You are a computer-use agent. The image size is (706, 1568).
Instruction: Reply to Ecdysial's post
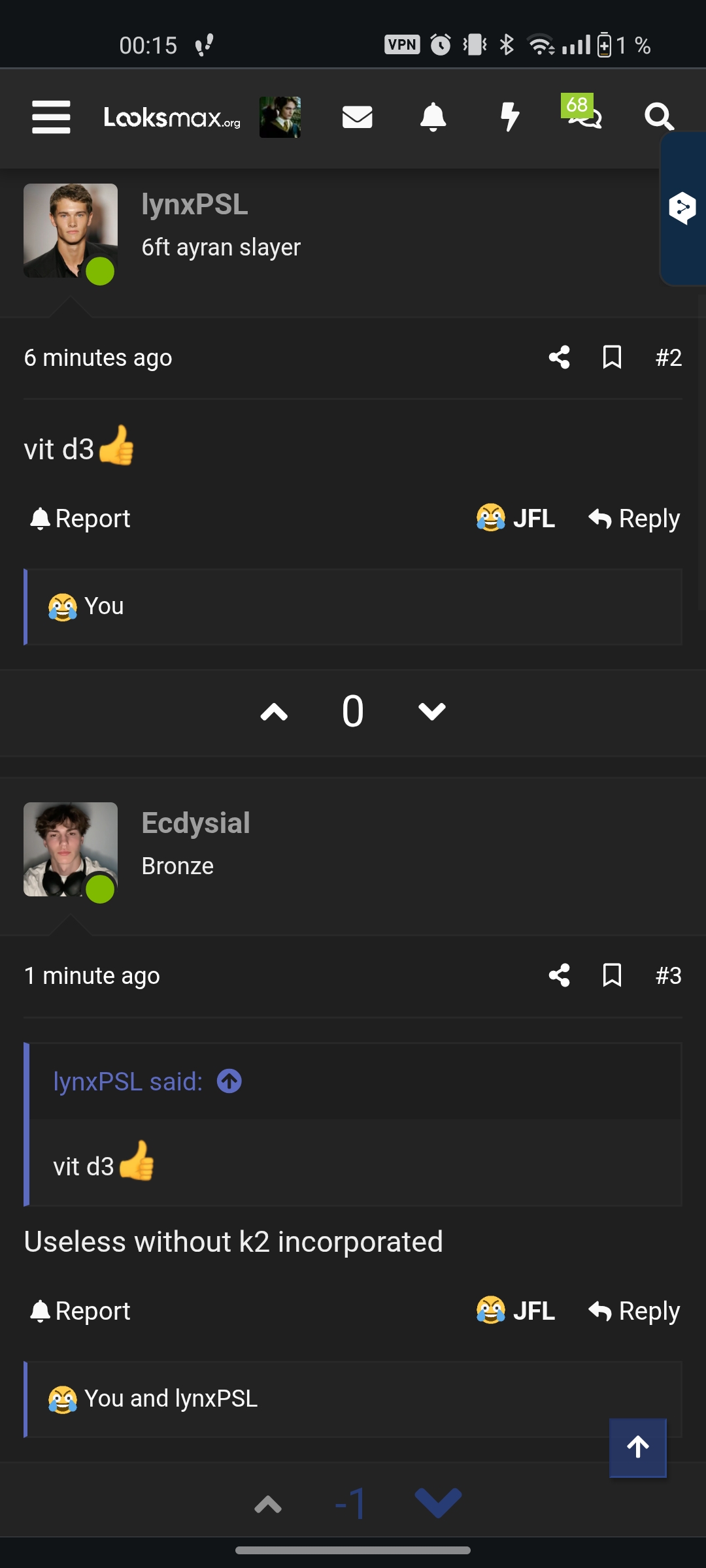click(x=634, y=1311)
